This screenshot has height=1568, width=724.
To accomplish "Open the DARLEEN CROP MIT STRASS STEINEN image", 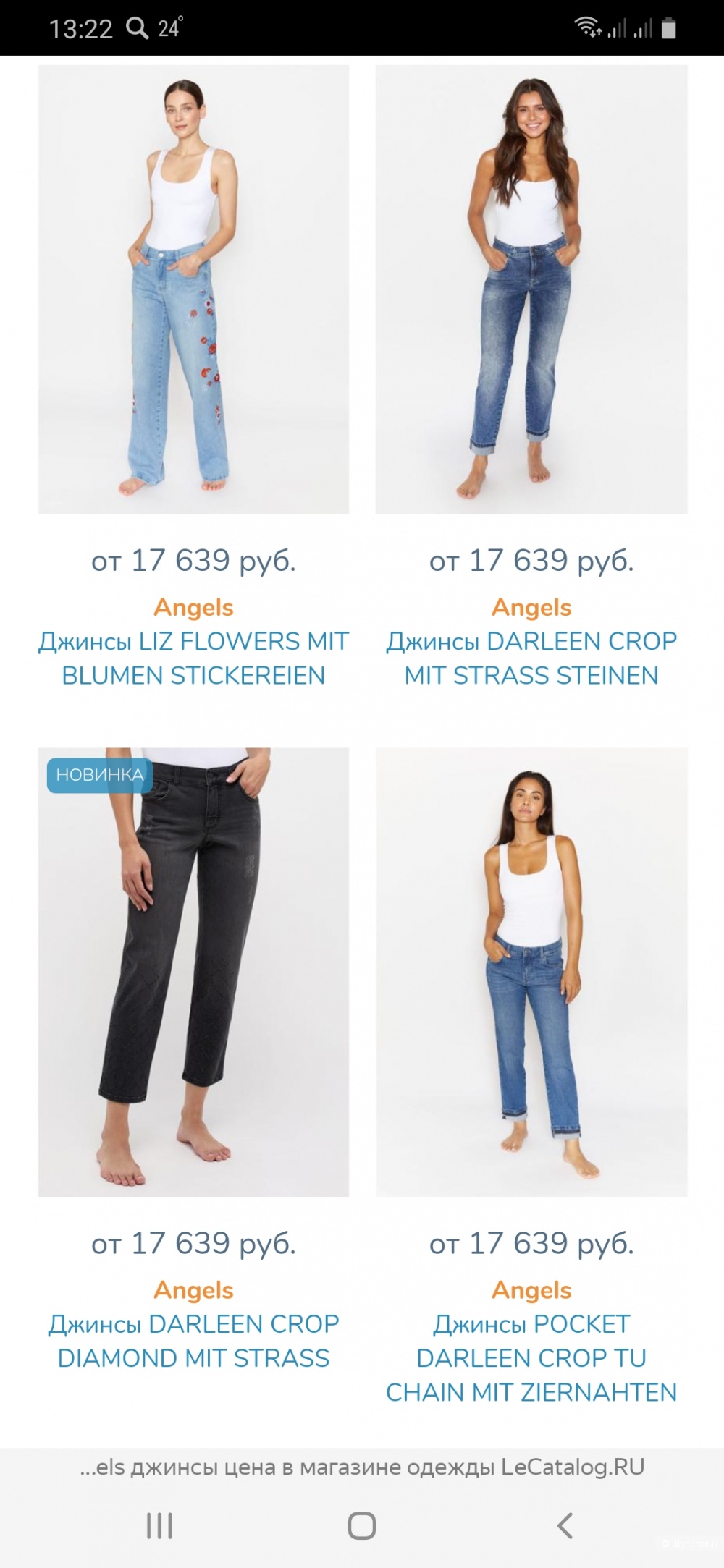I will pyautogui.click(x=531, y=289).
